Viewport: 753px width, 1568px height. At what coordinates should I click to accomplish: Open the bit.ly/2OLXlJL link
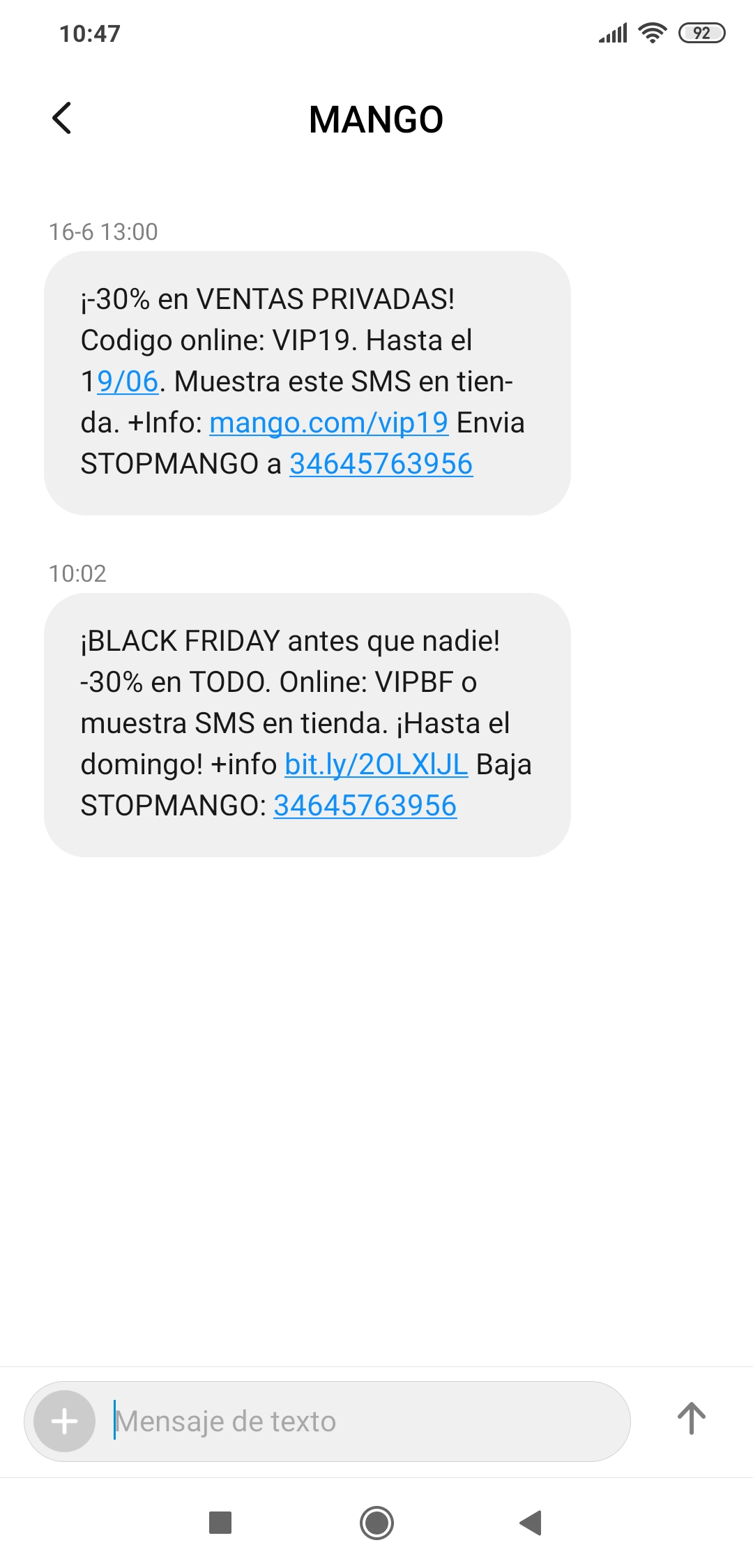[x=376, y=764]
